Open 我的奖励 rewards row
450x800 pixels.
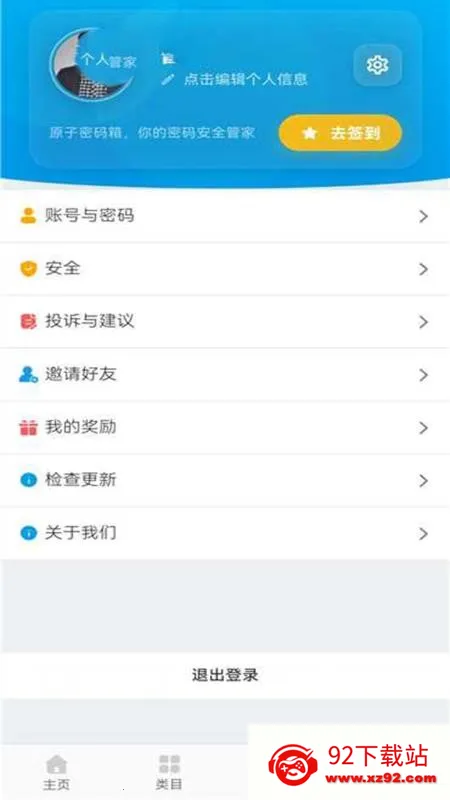(225, 428)
